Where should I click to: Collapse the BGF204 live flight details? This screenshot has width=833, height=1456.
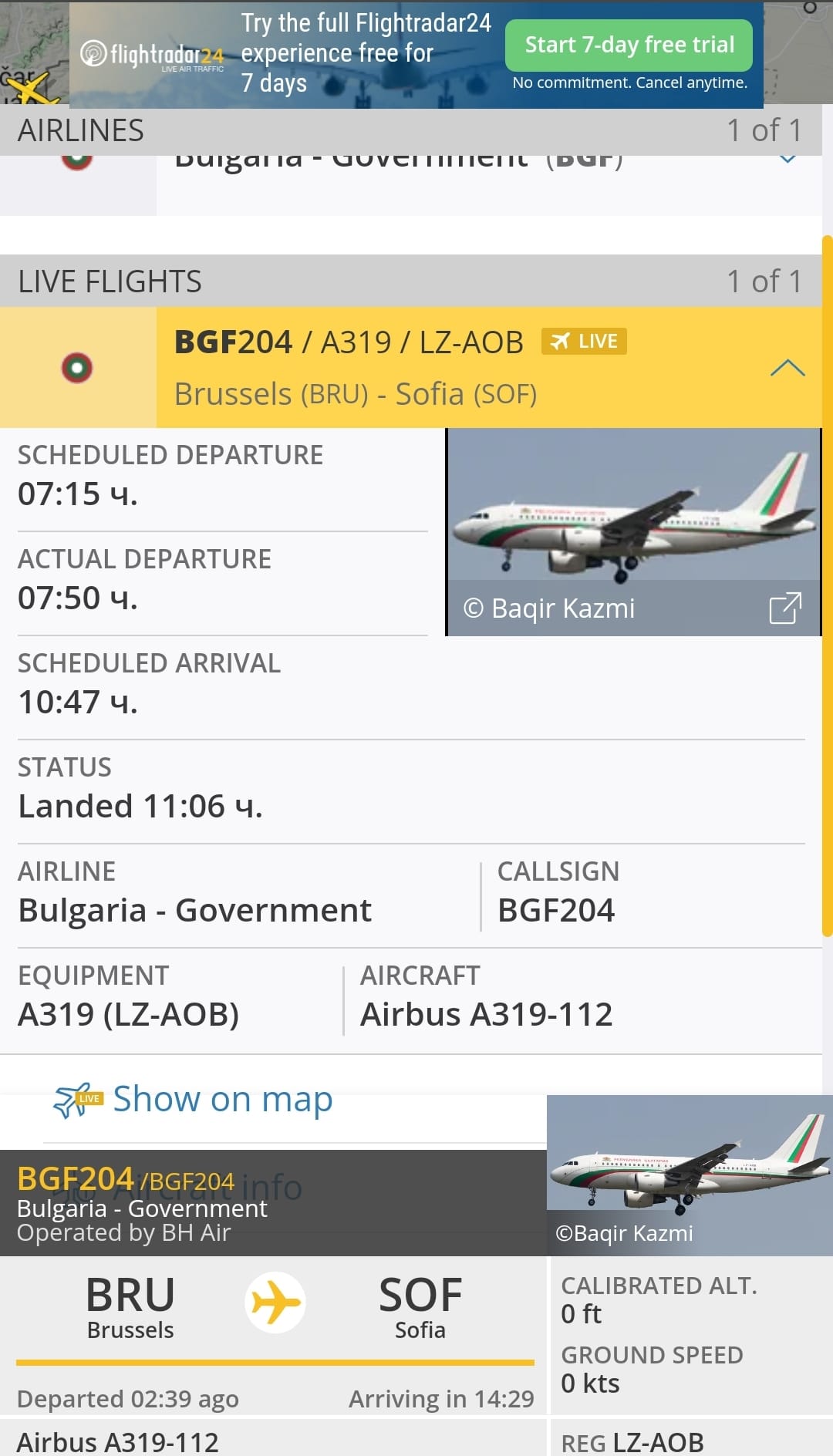pos(787,368)
